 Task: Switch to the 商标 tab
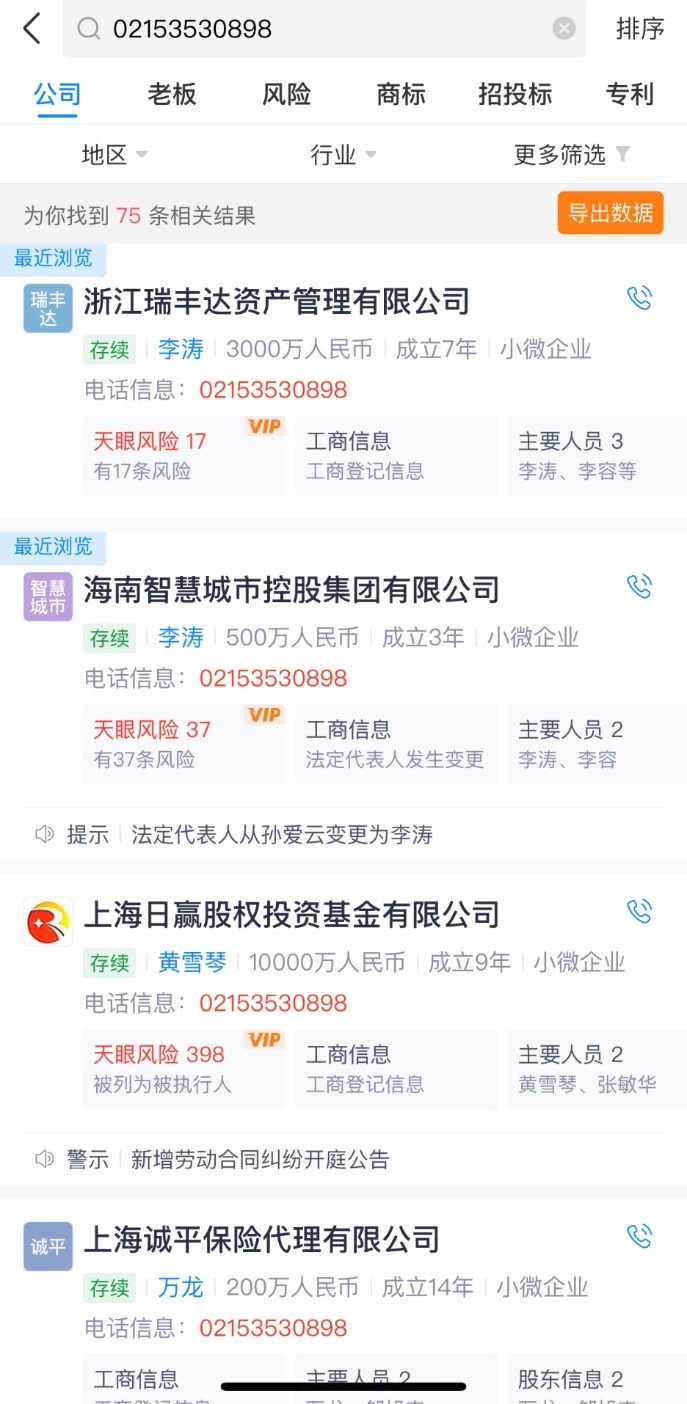(x=401, y=95)
